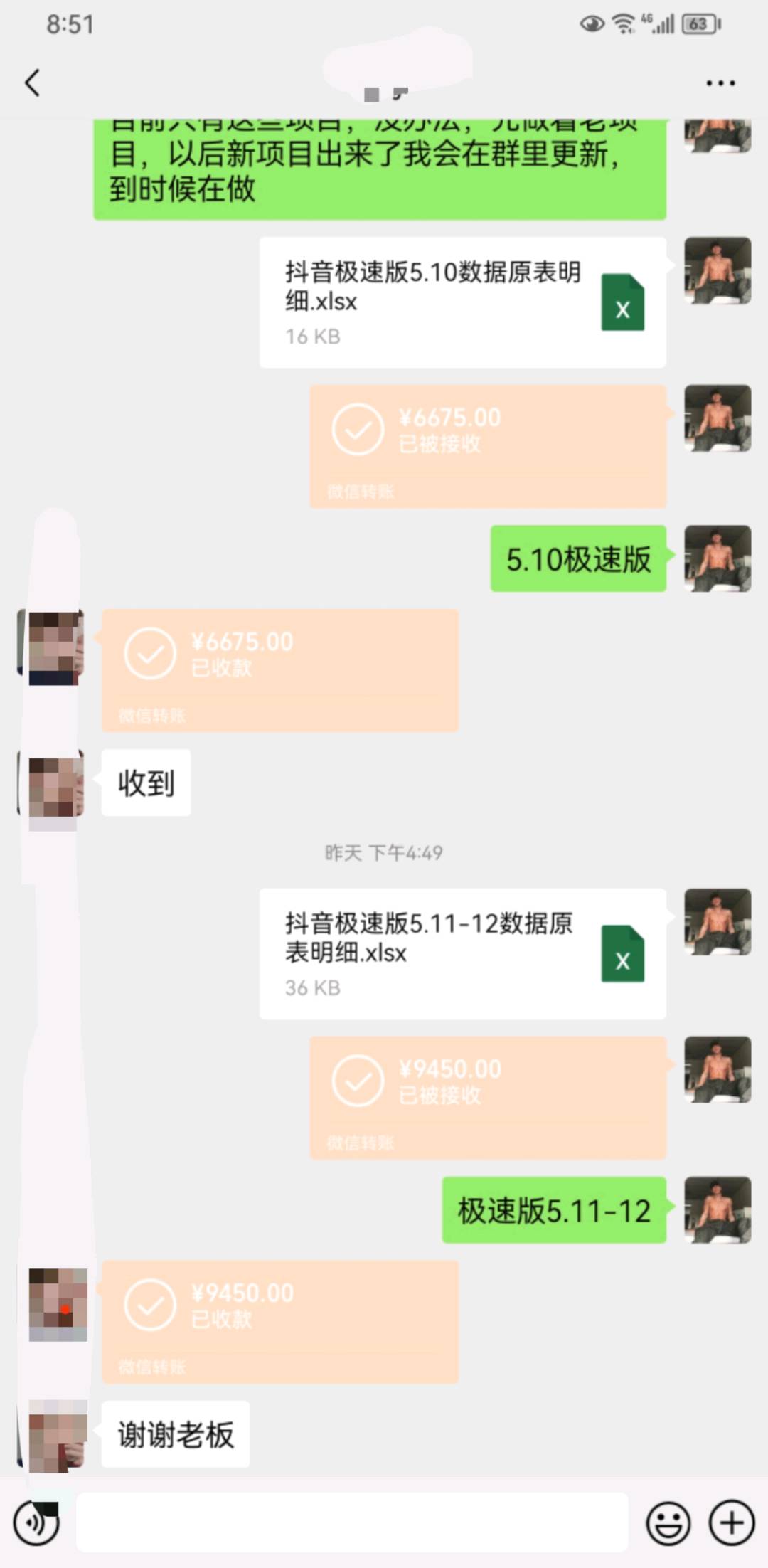768x1568 pixels.
Task: Switch to voice message input
Action: tap(36, 1523)
